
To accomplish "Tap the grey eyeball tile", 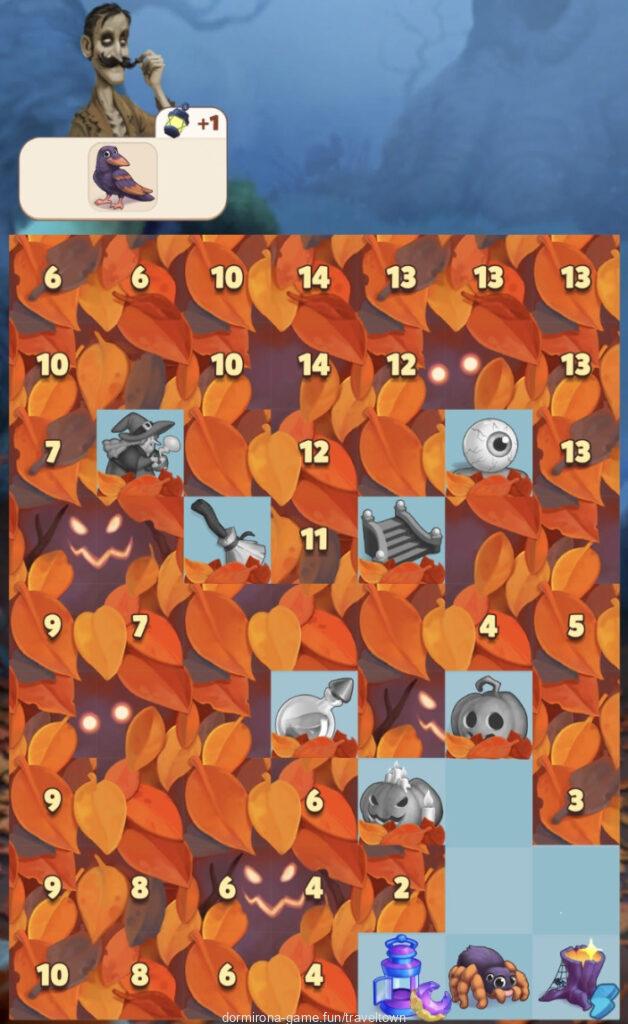I will tap(488, 445).
